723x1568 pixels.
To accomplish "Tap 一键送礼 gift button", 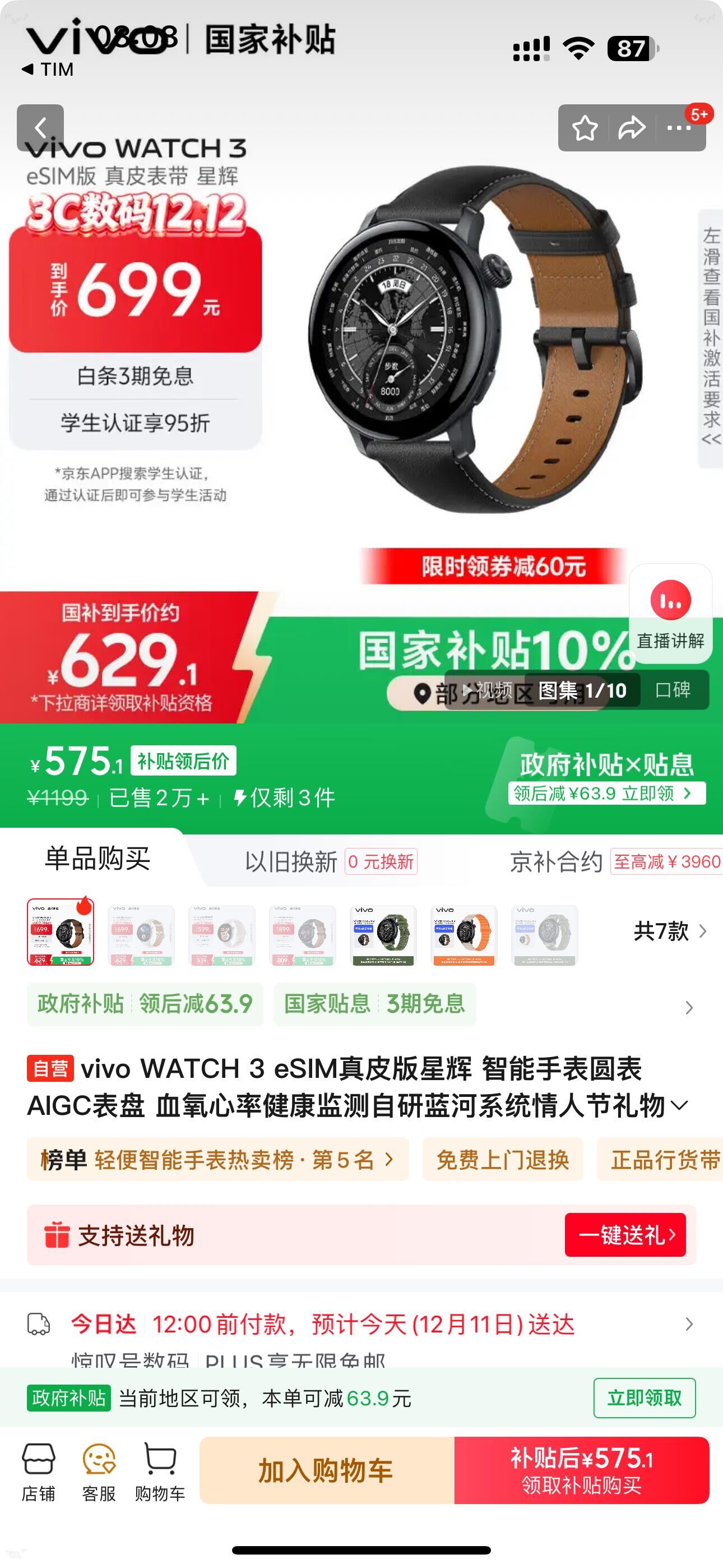I will click(625, 1235).
